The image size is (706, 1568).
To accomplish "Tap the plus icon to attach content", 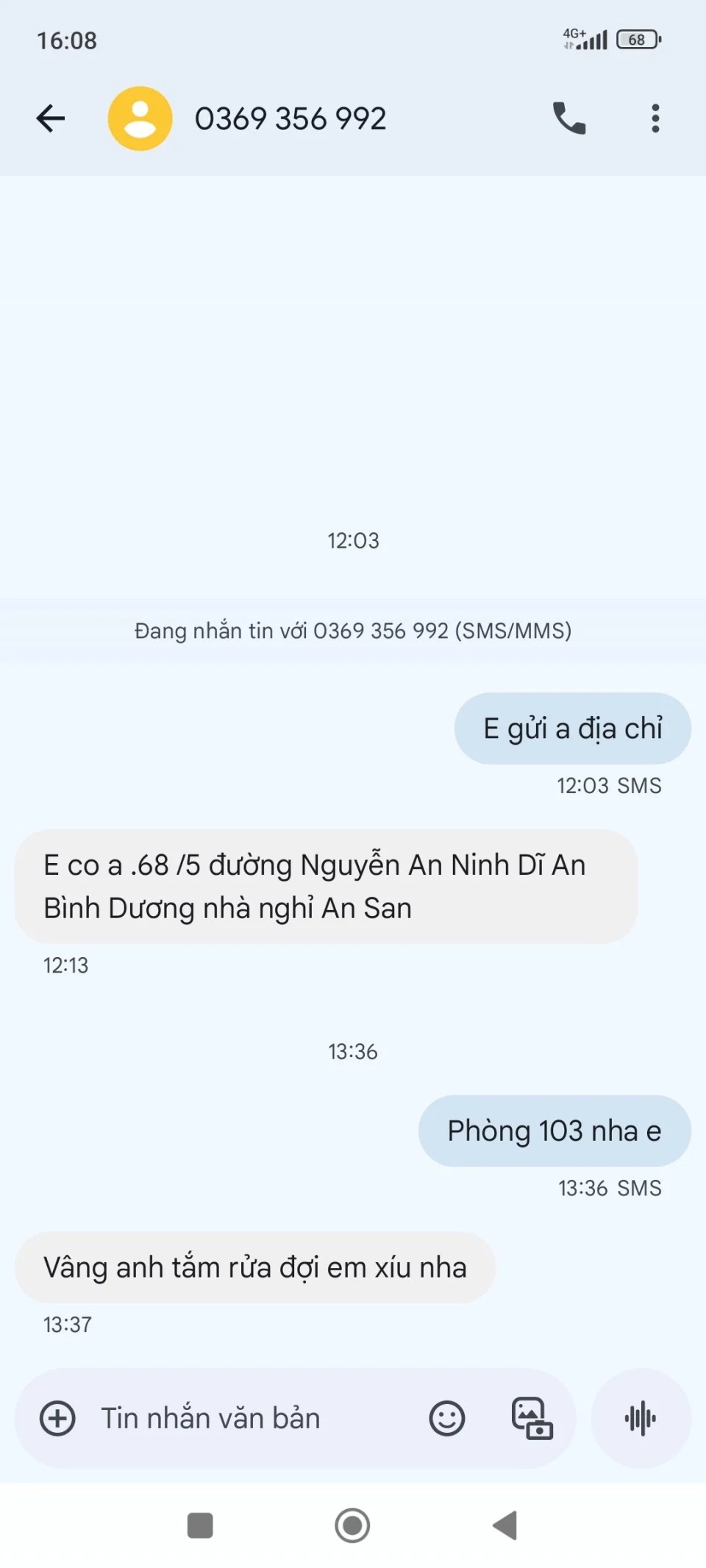I will [x=57, y=1418].
